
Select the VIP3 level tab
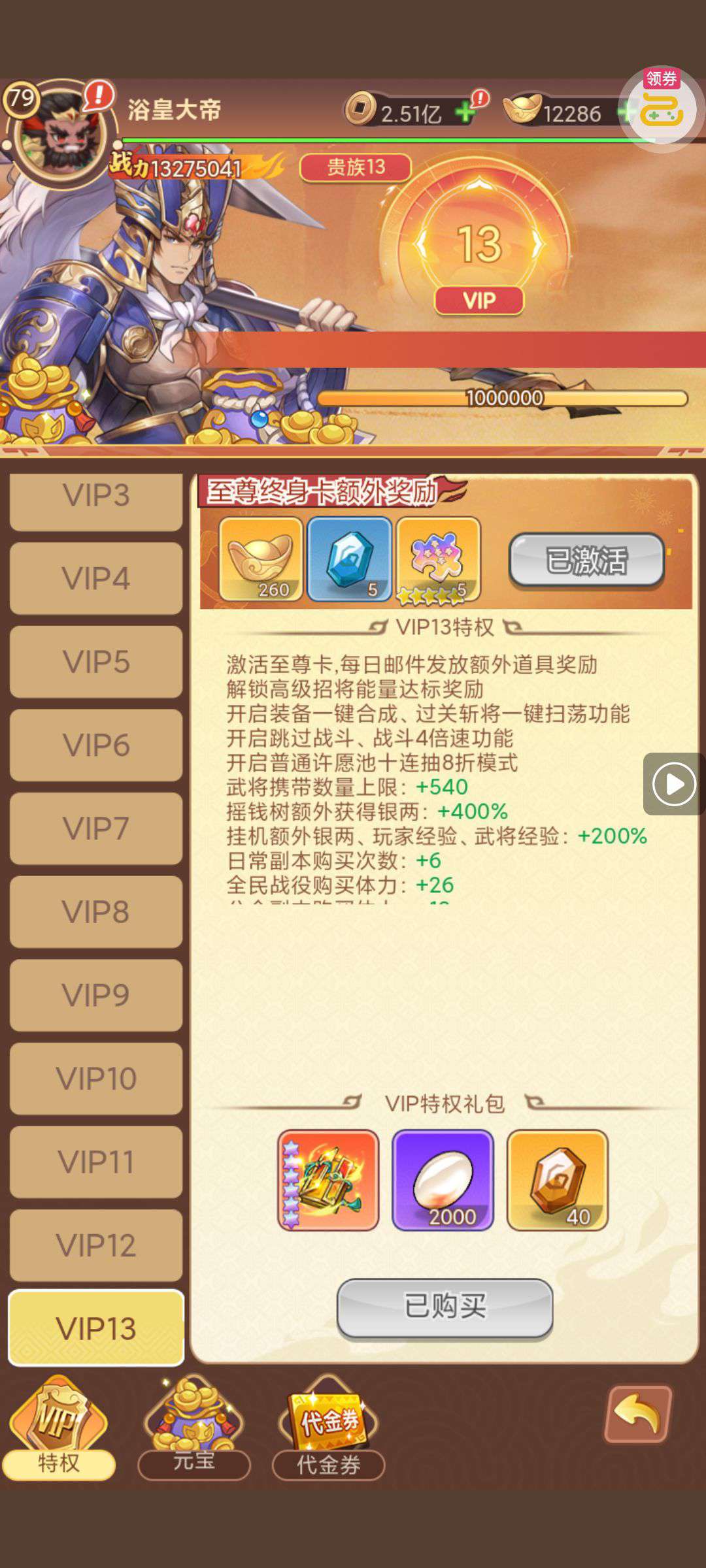[96, 498]
